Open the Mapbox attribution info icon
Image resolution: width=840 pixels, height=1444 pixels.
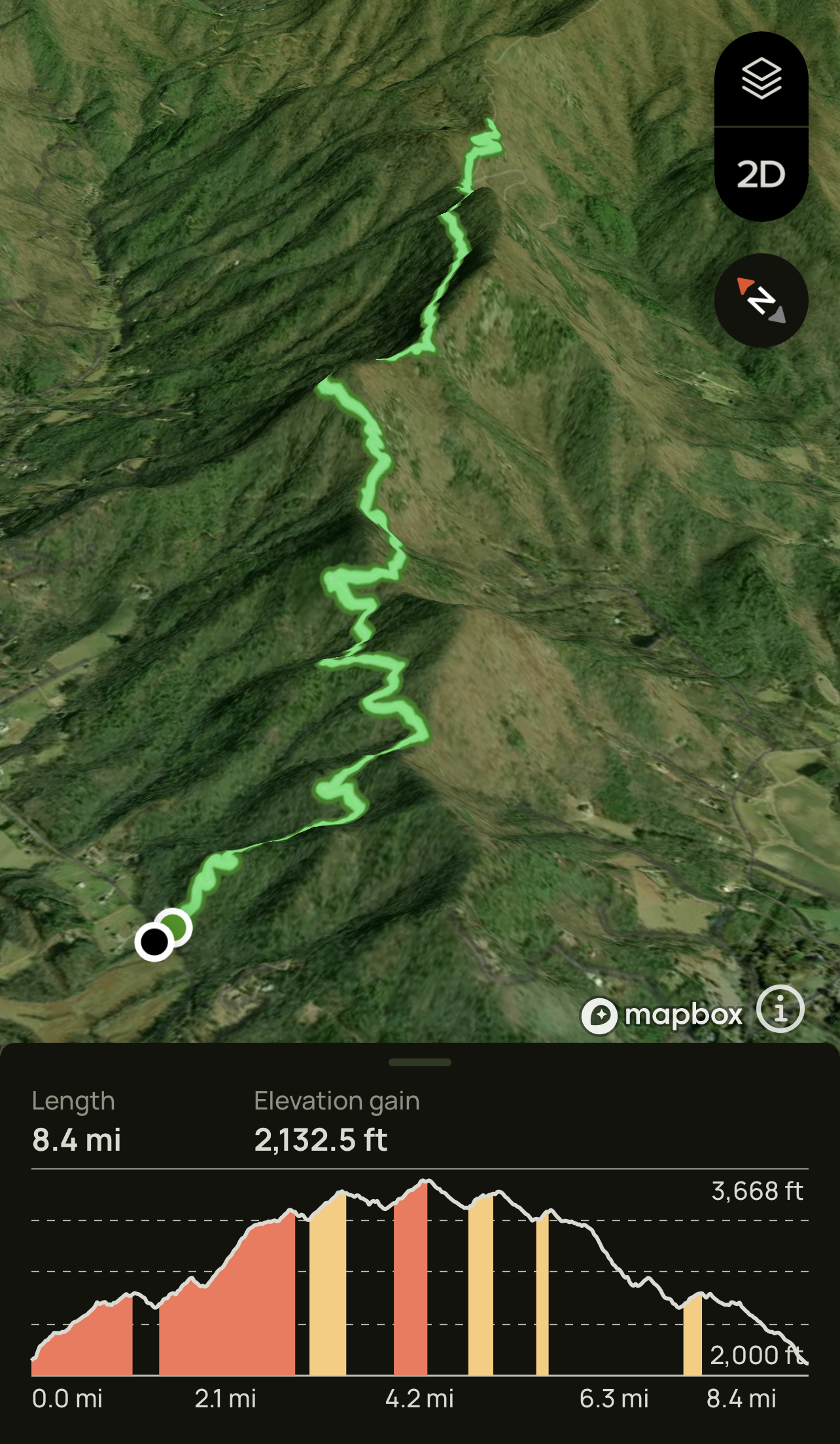[780, 1009]
